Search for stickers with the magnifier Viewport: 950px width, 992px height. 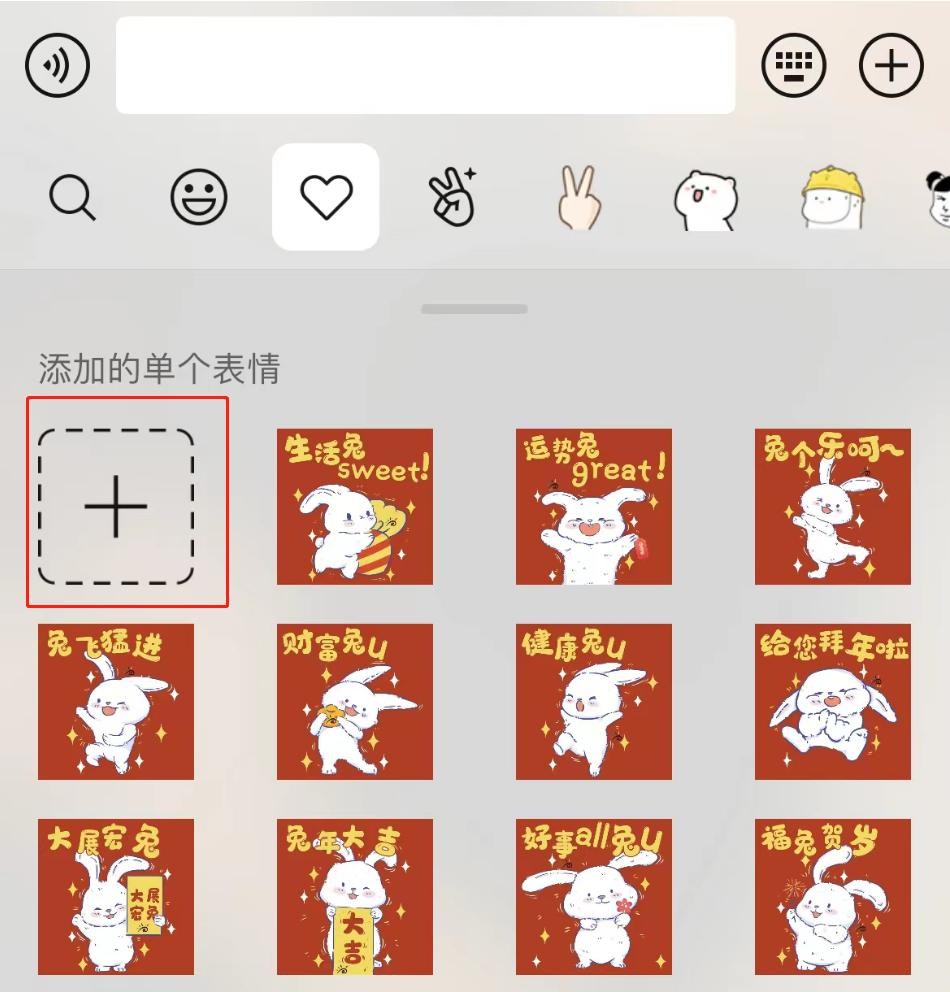[73, 197]
